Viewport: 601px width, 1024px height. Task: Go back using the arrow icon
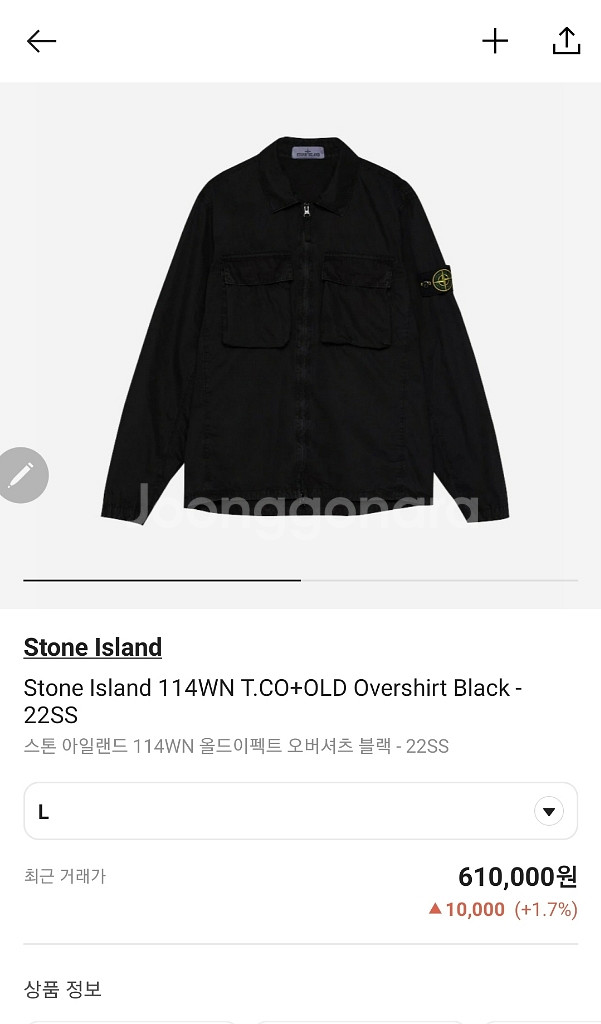point(41,41)
